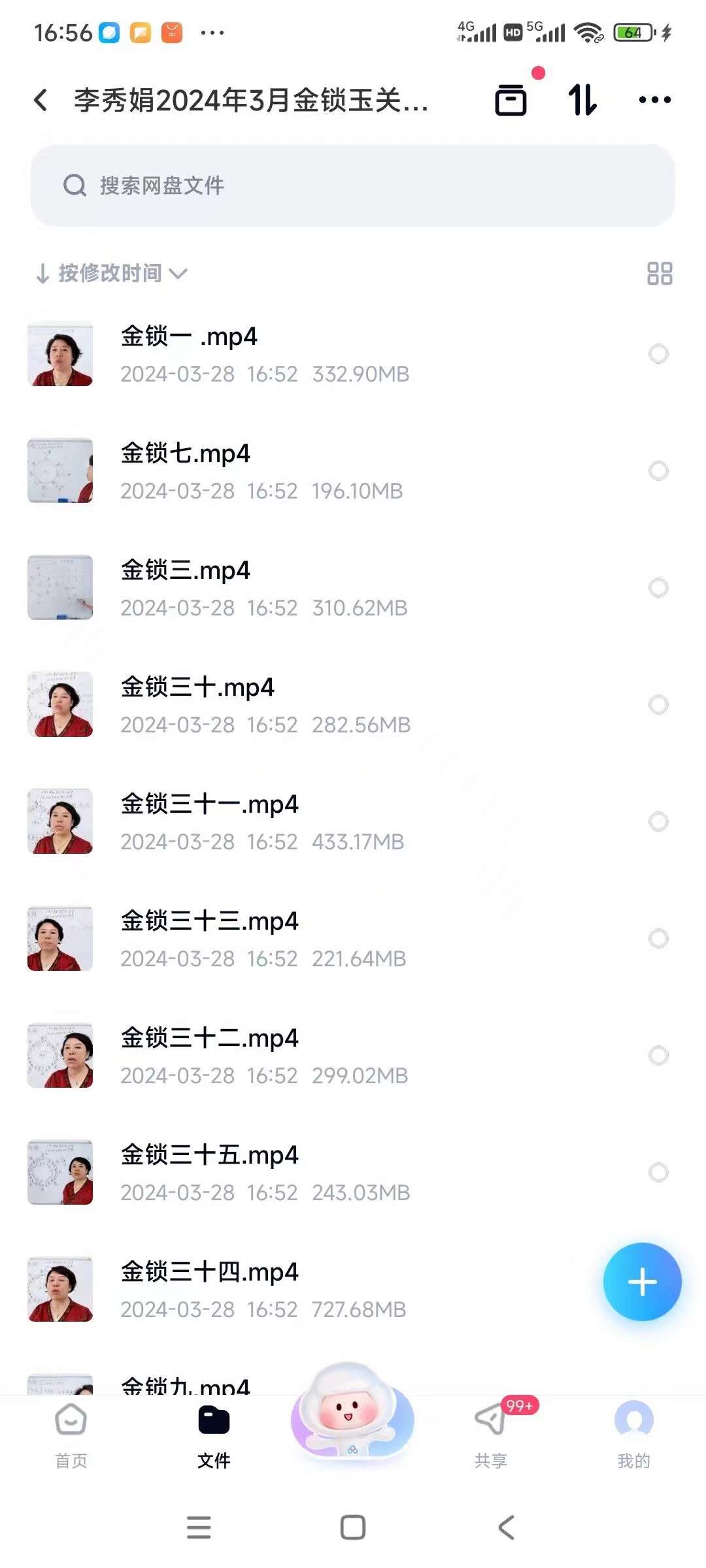Open the video 金锁一 .mp4
Viewport: 706px width, 1568px height.
click(190, 338)
